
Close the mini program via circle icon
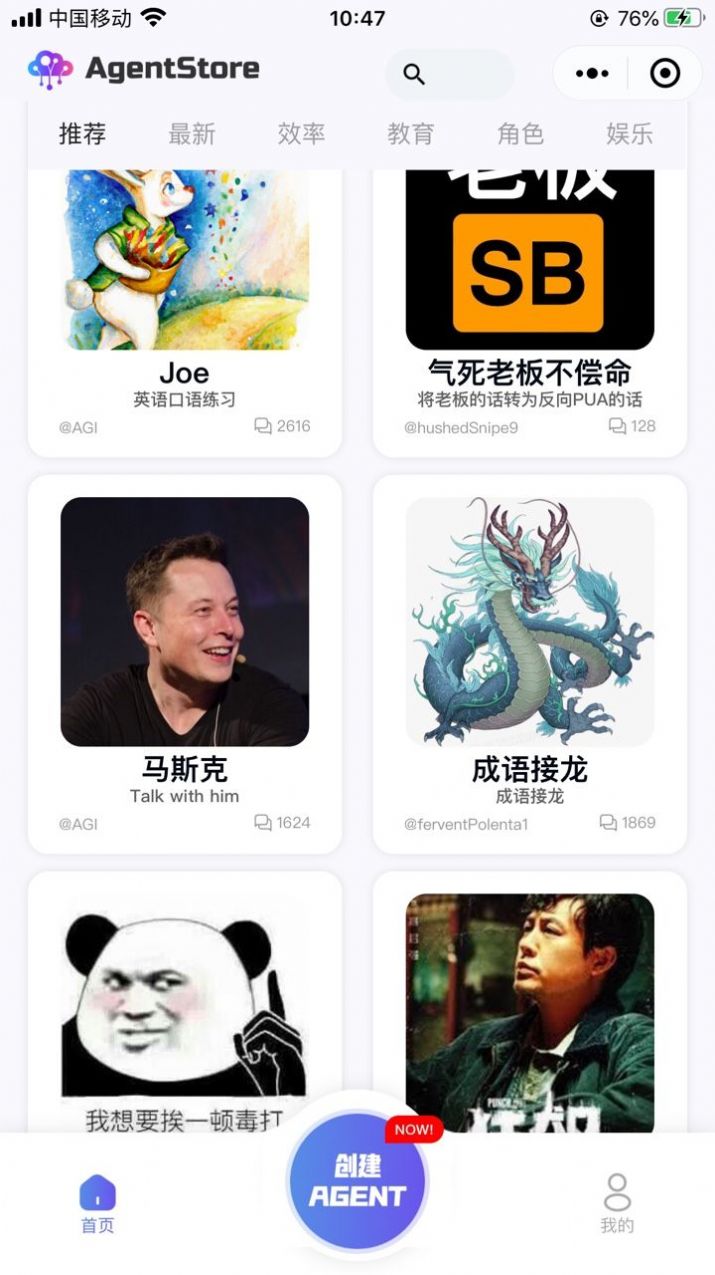tap(665, 73)
